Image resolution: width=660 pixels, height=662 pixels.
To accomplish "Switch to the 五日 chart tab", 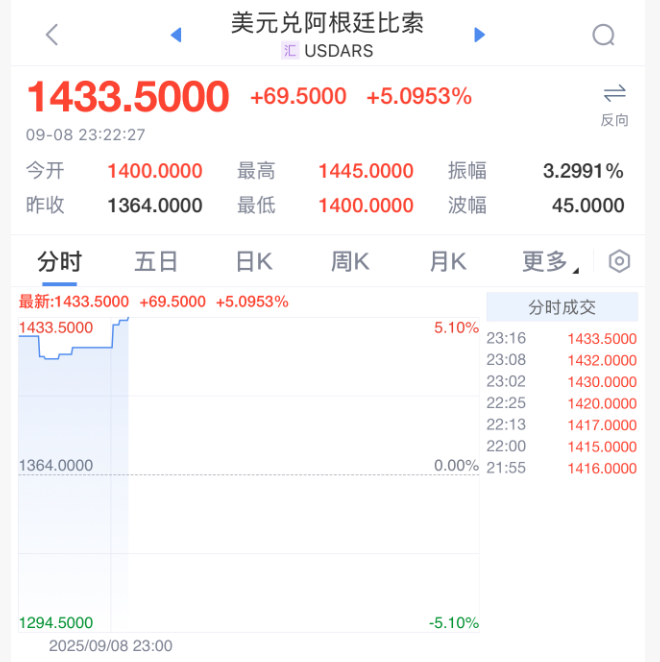I will pos(156,262).
